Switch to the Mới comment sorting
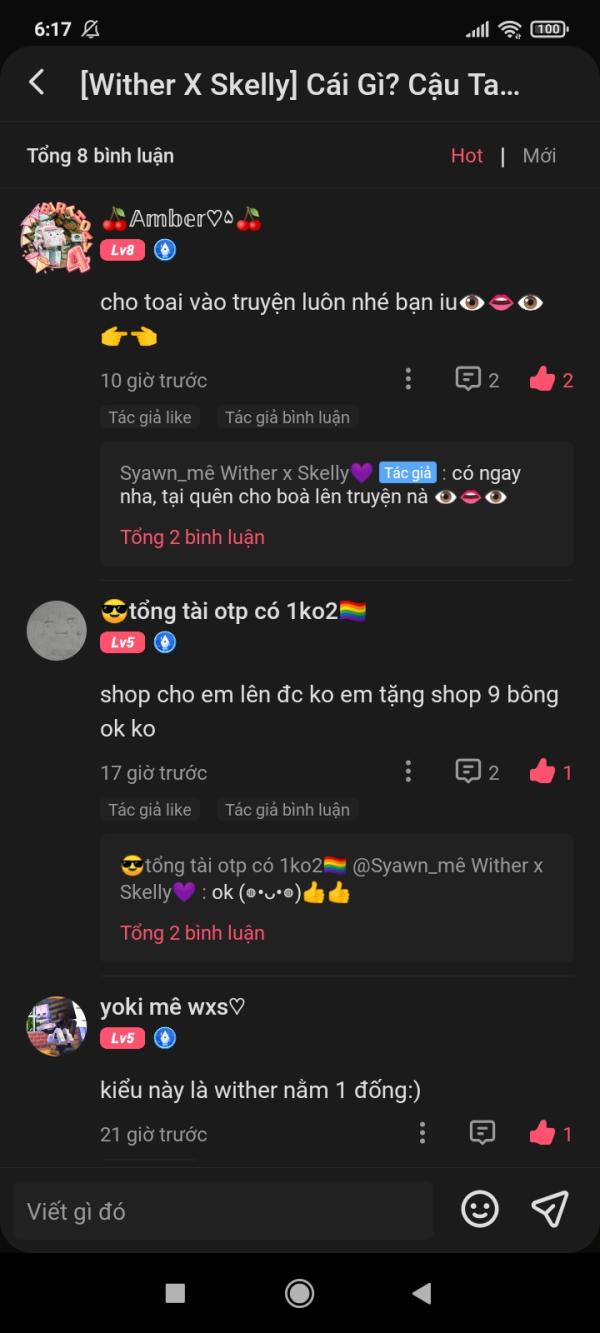This screenshot has height=1333, width=600. tap(539, 156)
